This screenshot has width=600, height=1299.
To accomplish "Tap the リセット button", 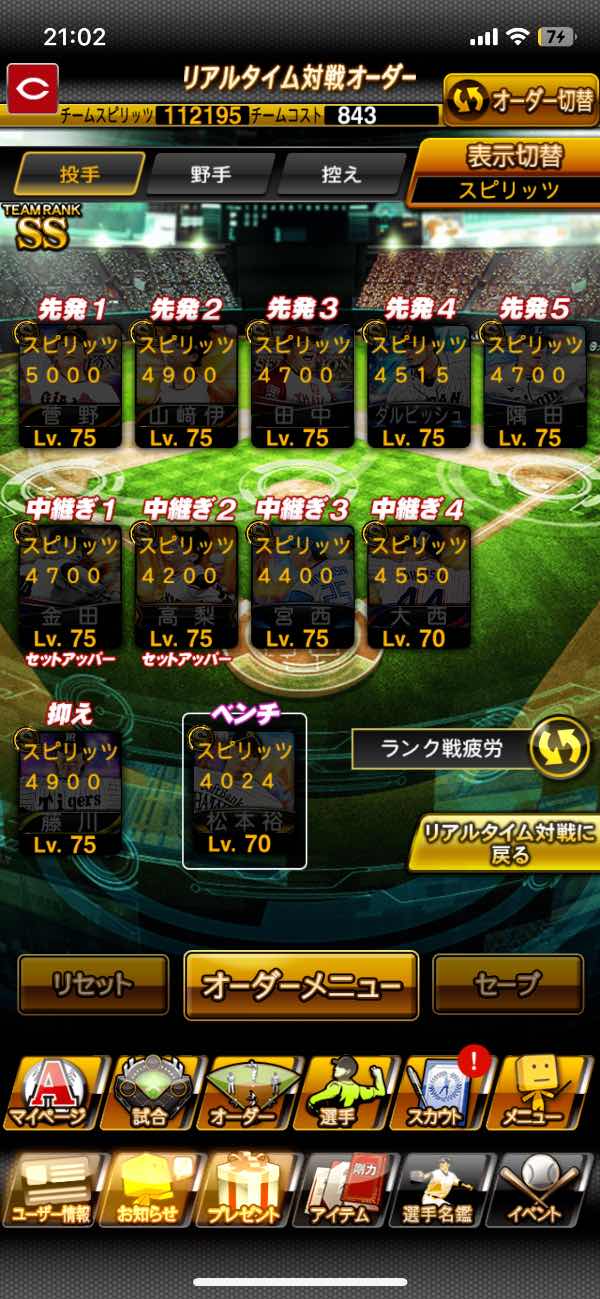I will click(x=93, y=985).
